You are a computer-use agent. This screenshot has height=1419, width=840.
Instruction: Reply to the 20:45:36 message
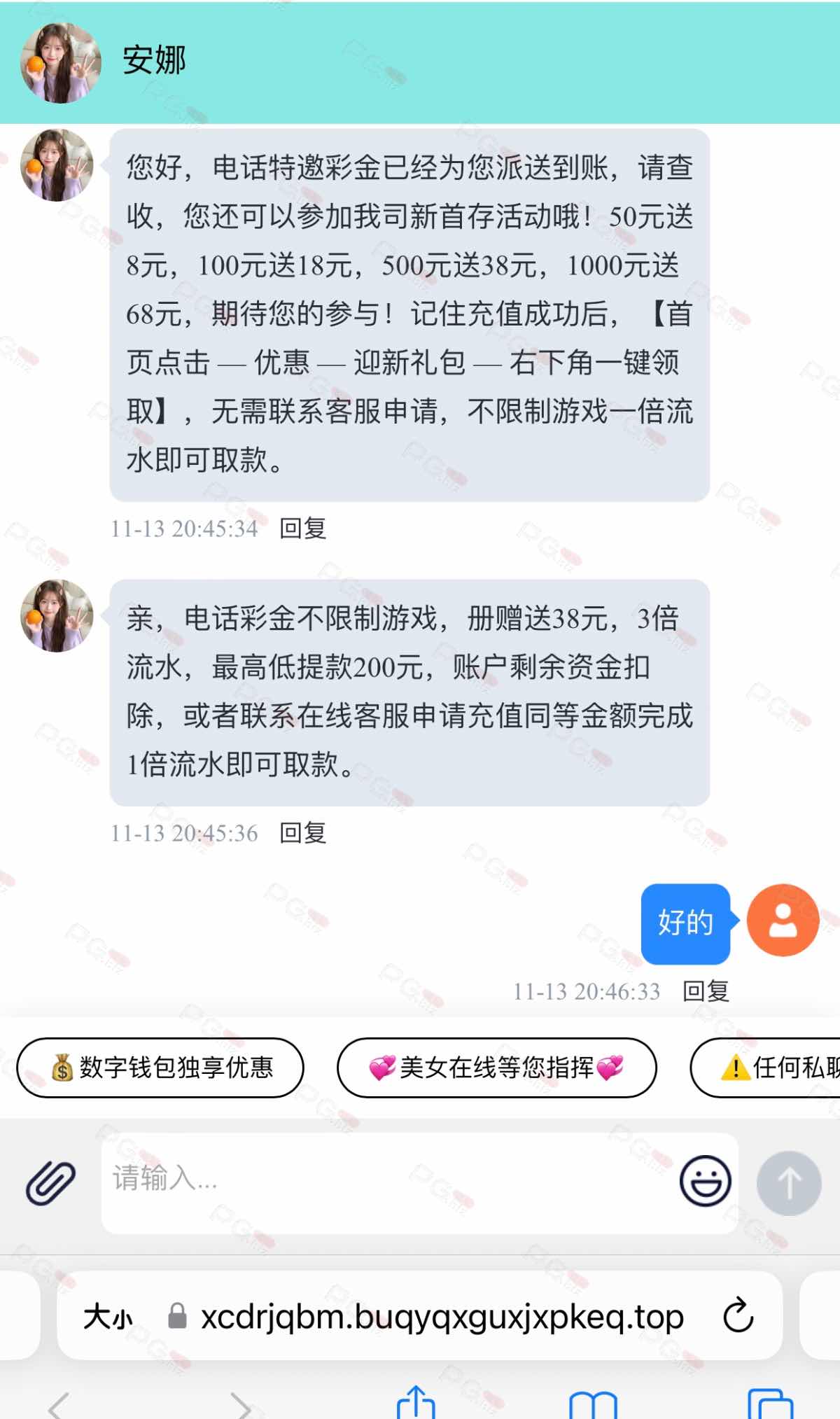303,833
